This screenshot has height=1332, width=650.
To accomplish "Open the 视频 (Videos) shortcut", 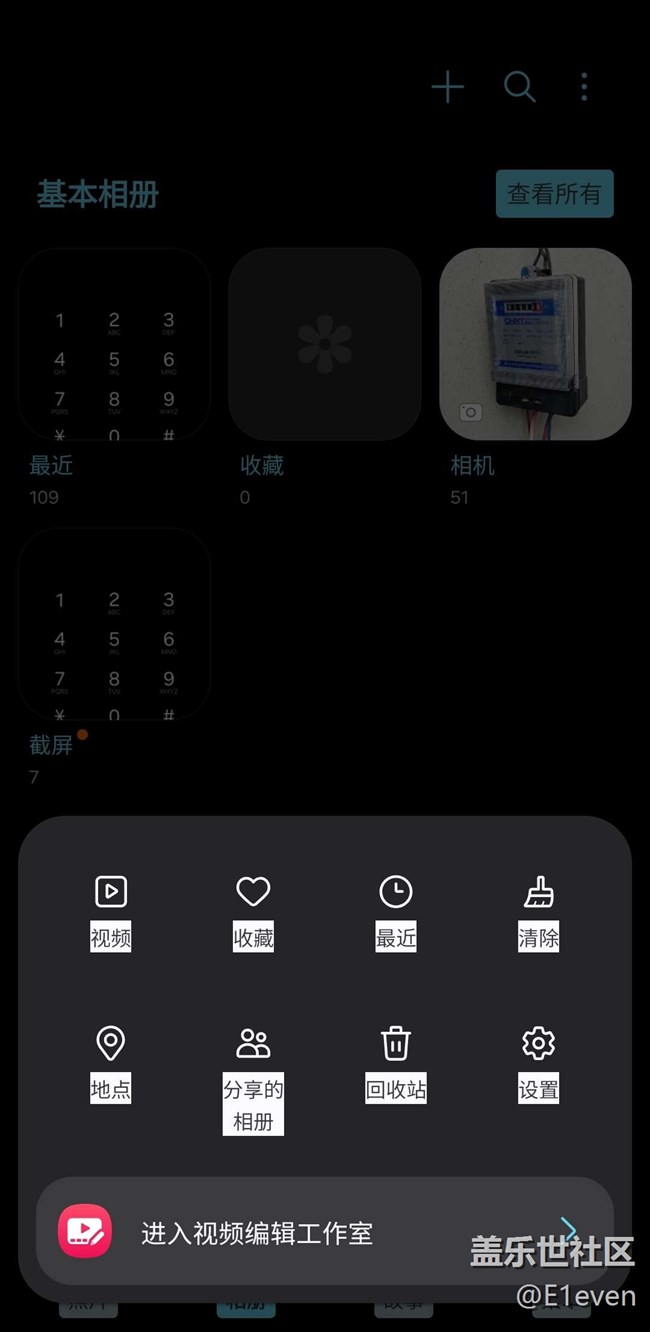I will [111, 910].
